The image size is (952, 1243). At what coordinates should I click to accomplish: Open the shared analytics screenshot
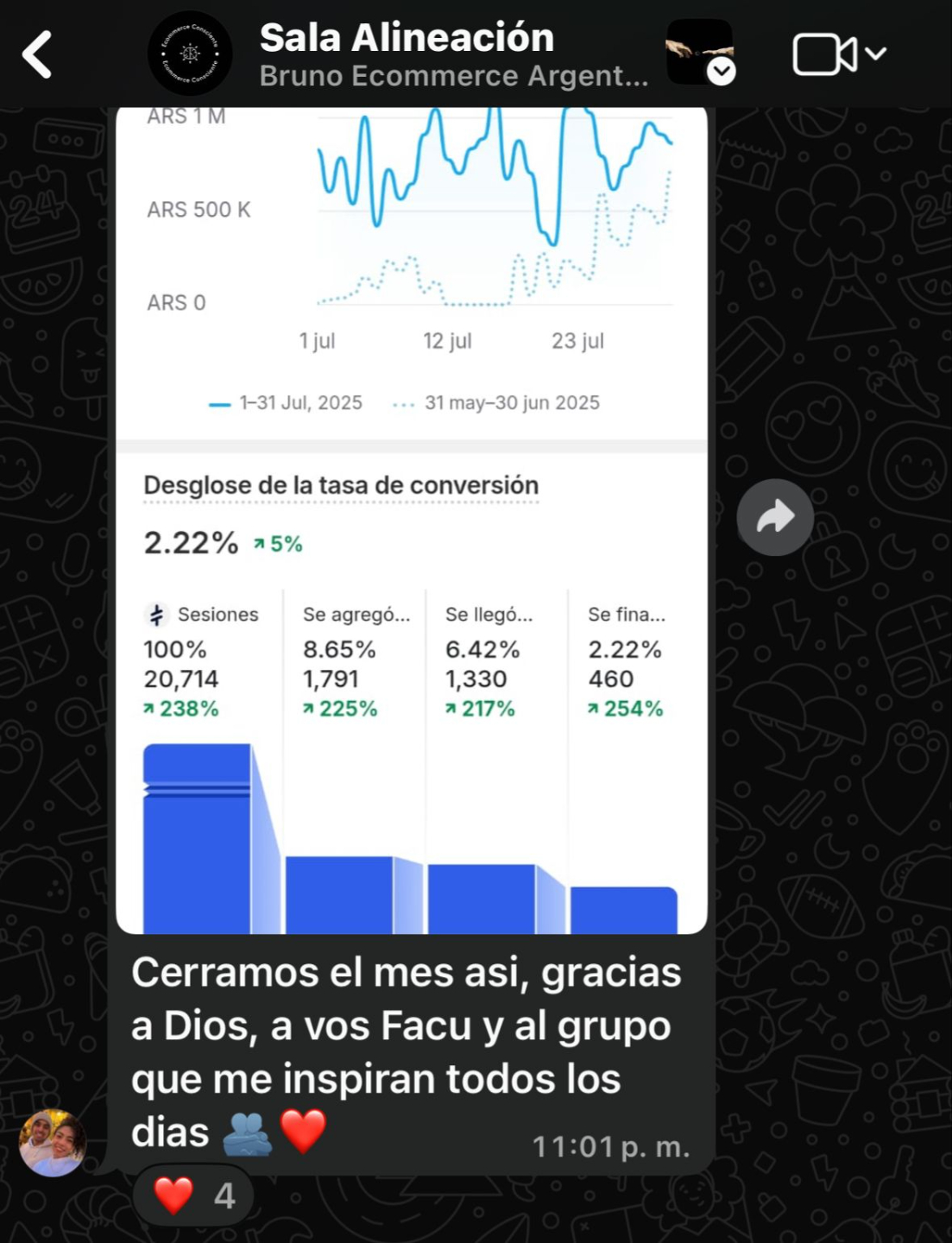click(x=412, y=518)
